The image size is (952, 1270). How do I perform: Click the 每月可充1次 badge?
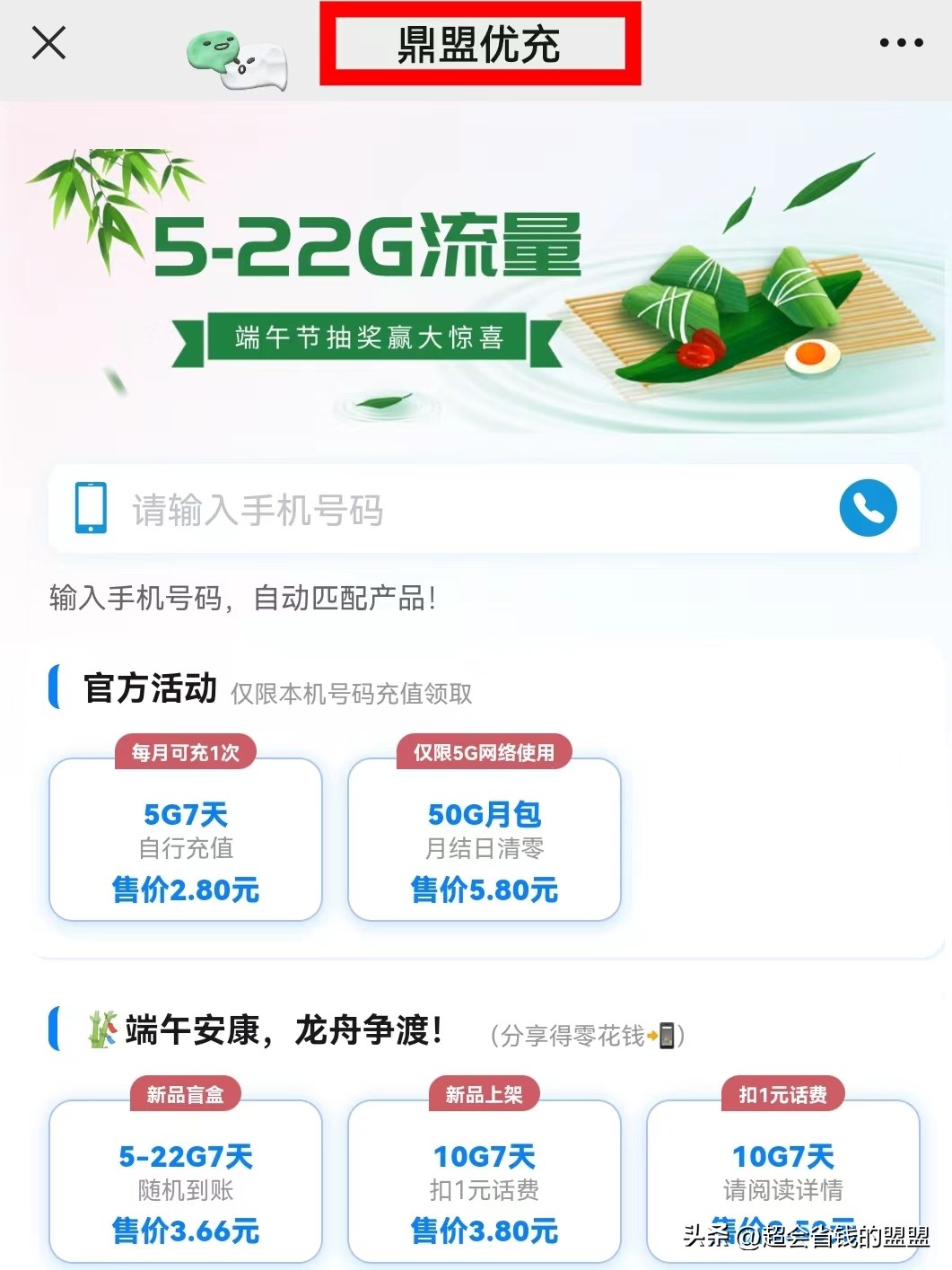[x=186, y=752]
